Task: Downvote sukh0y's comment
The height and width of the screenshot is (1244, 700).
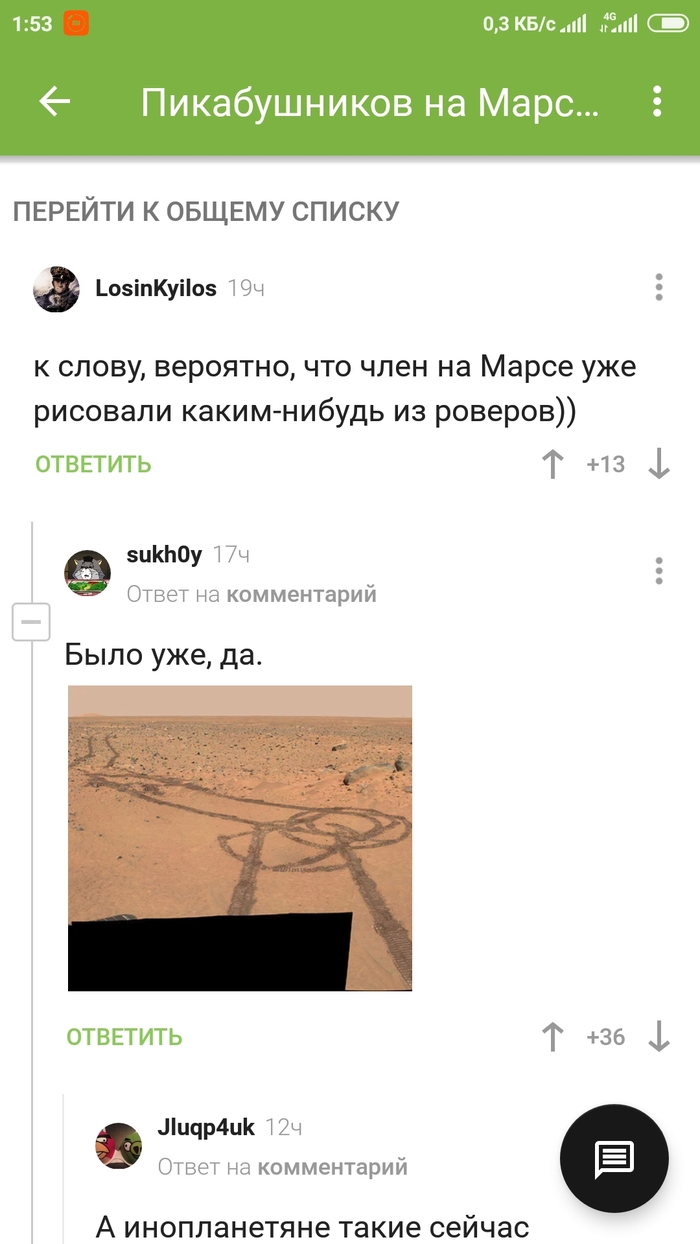Action: click(658, 1037)
